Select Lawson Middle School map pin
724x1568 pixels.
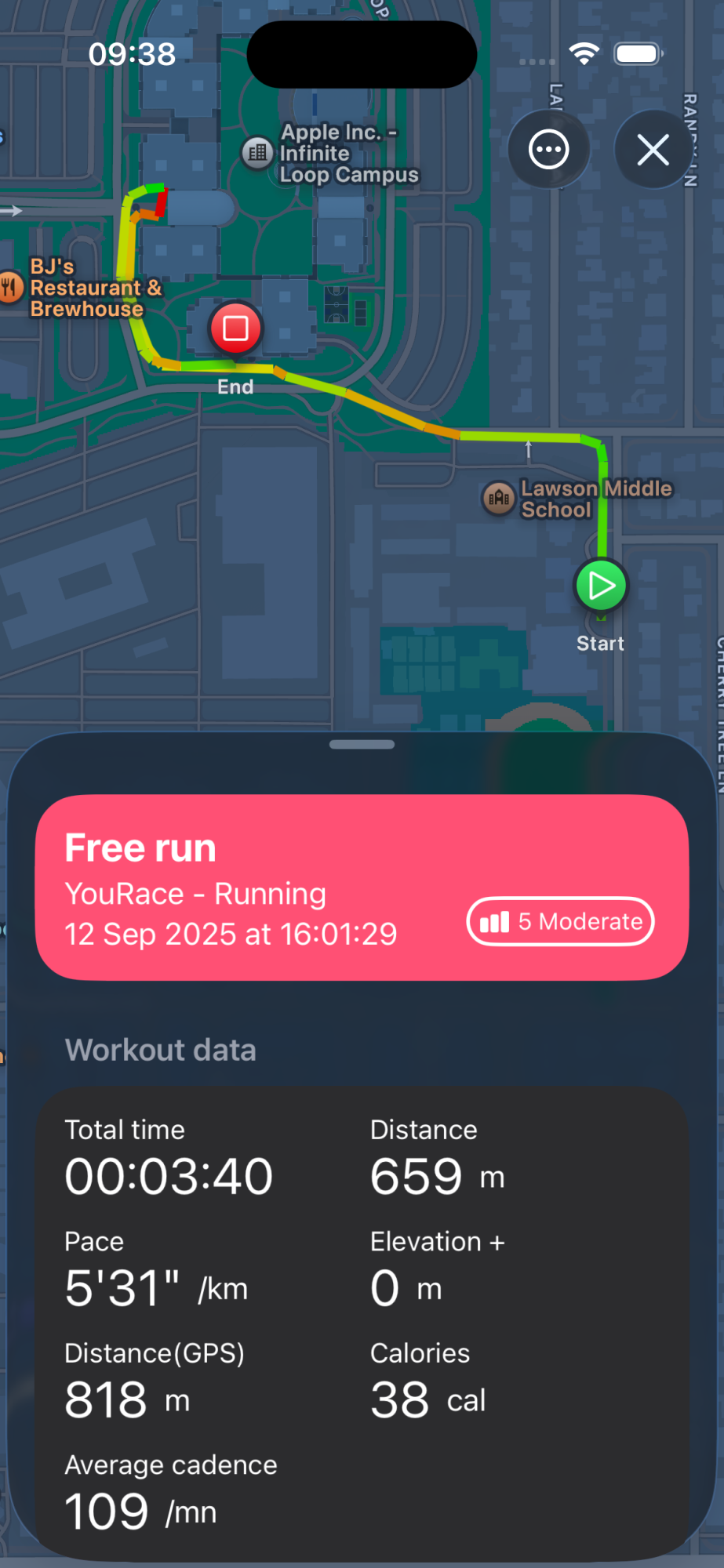498,498
